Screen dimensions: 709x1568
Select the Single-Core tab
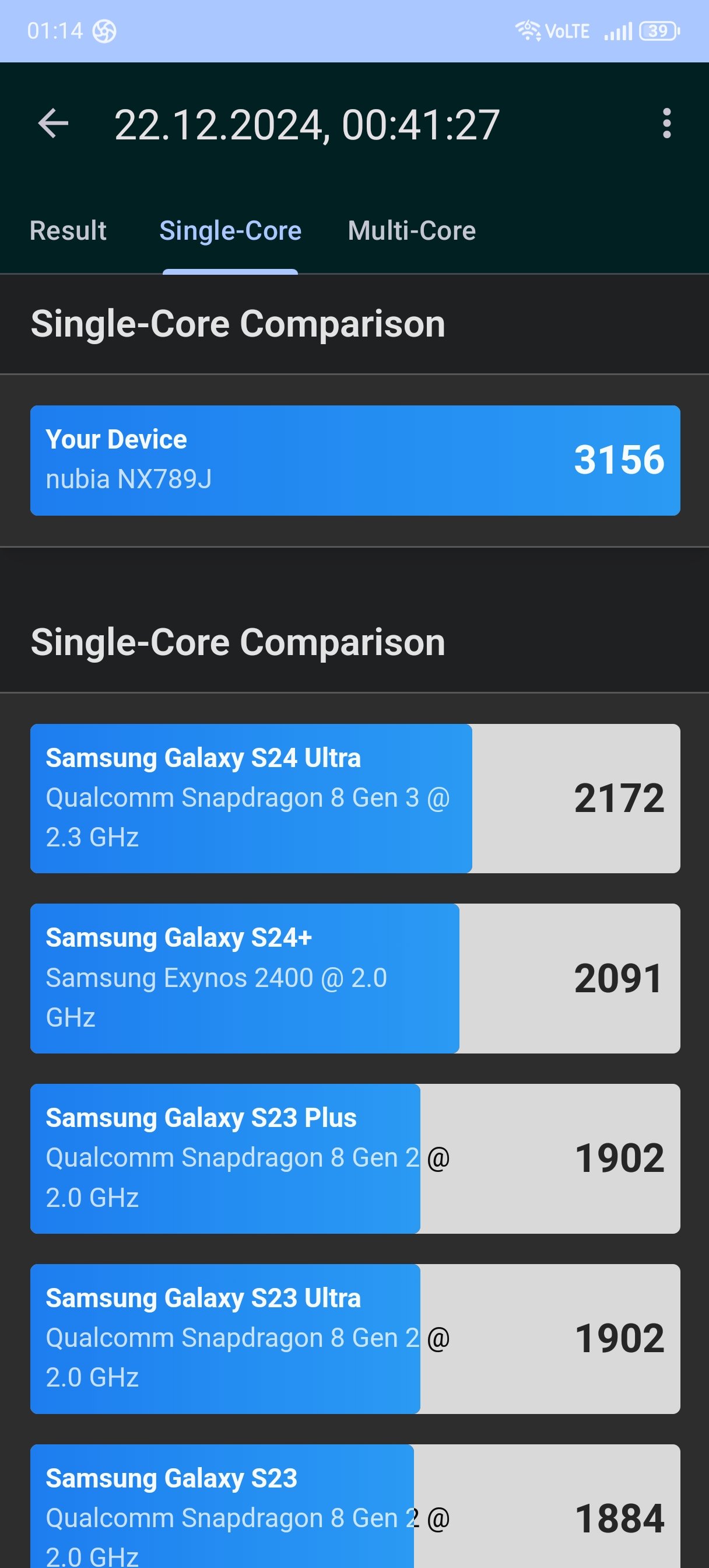[x=230, y=232]
